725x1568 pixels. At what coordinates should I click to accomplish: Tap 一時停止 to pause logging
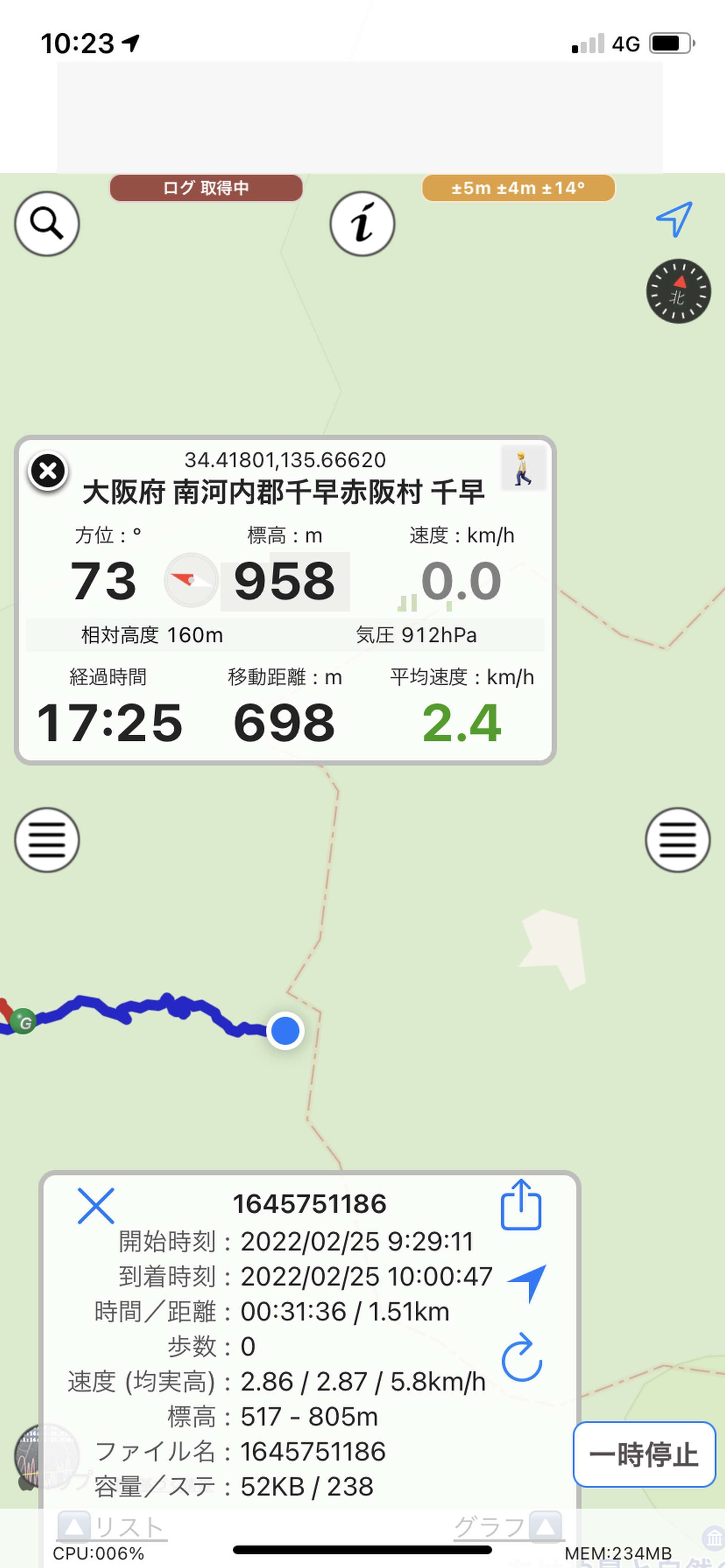(x=644, y=1454)
